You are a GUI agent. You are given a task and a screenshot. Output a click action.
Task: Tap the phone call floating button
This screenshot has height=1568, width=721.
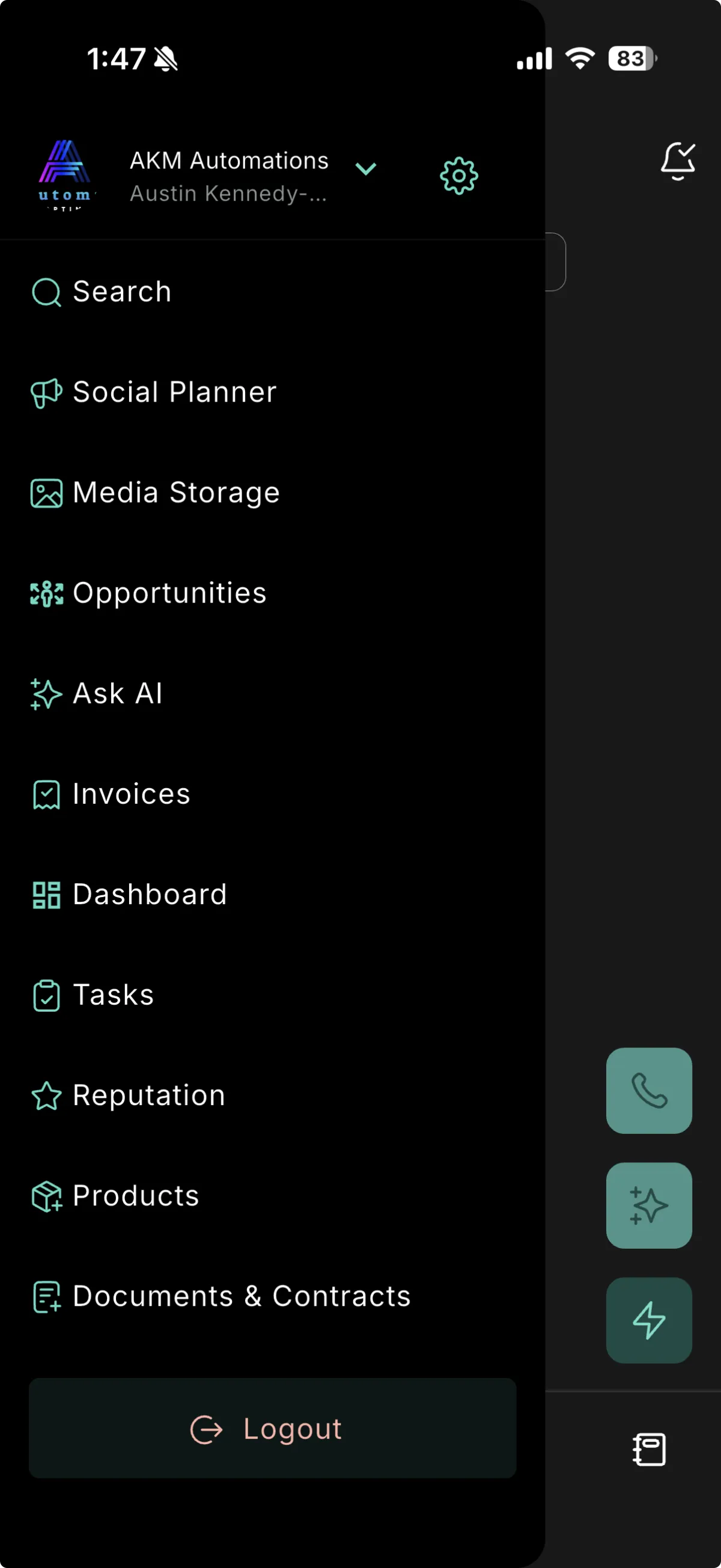click(648, 1090)
